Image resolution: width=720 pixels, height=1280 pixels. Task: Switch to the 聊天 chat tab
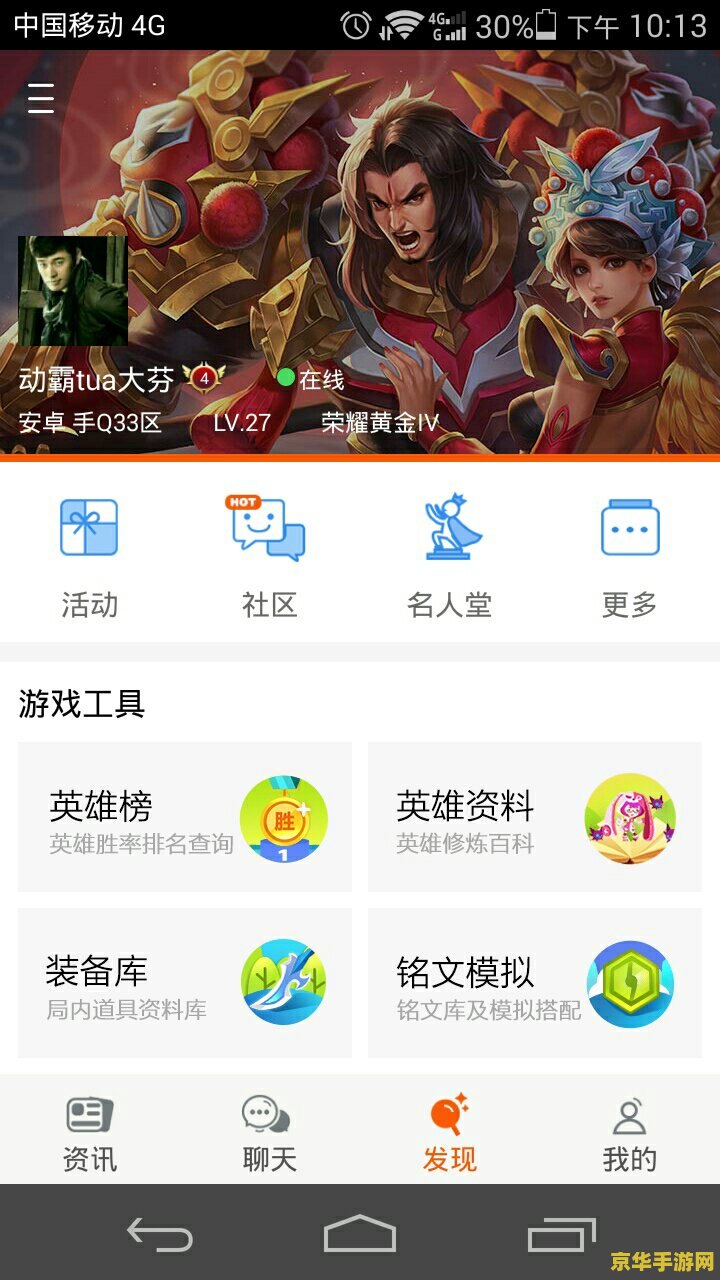tap(268, 1130)
